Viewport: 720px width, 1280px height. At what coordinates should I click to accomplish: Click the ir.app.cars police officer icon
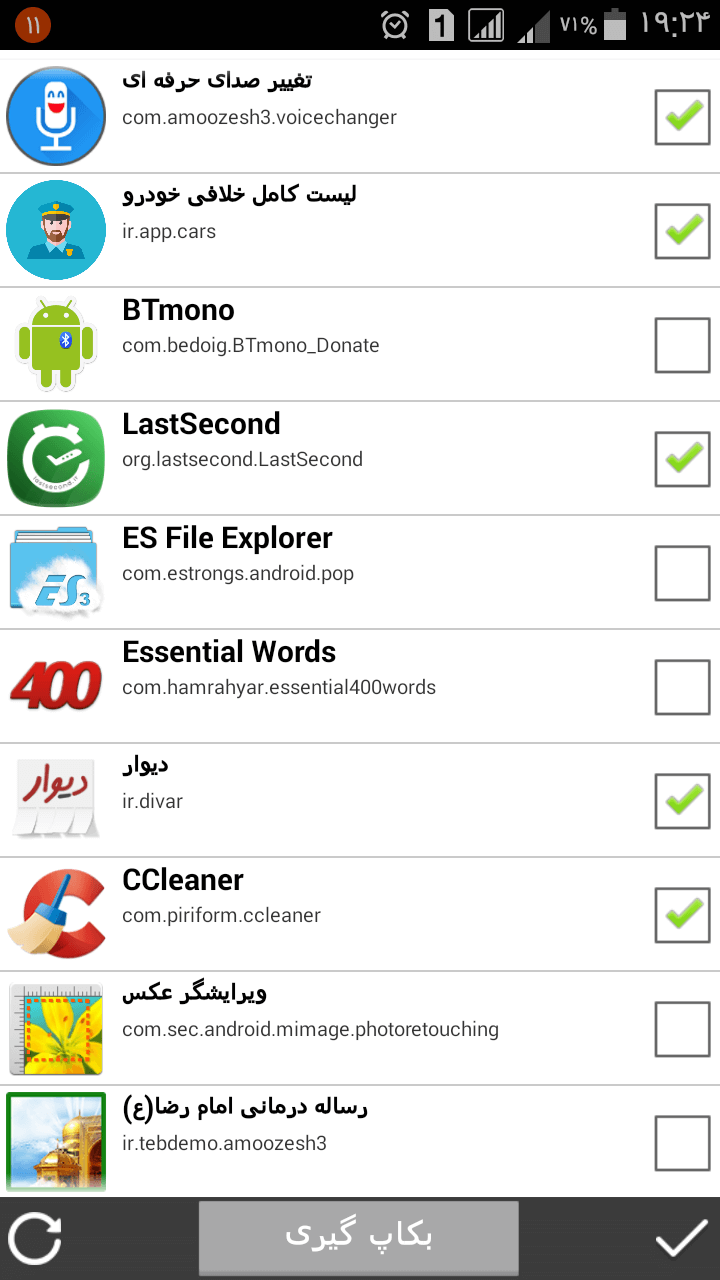[56, 230]
